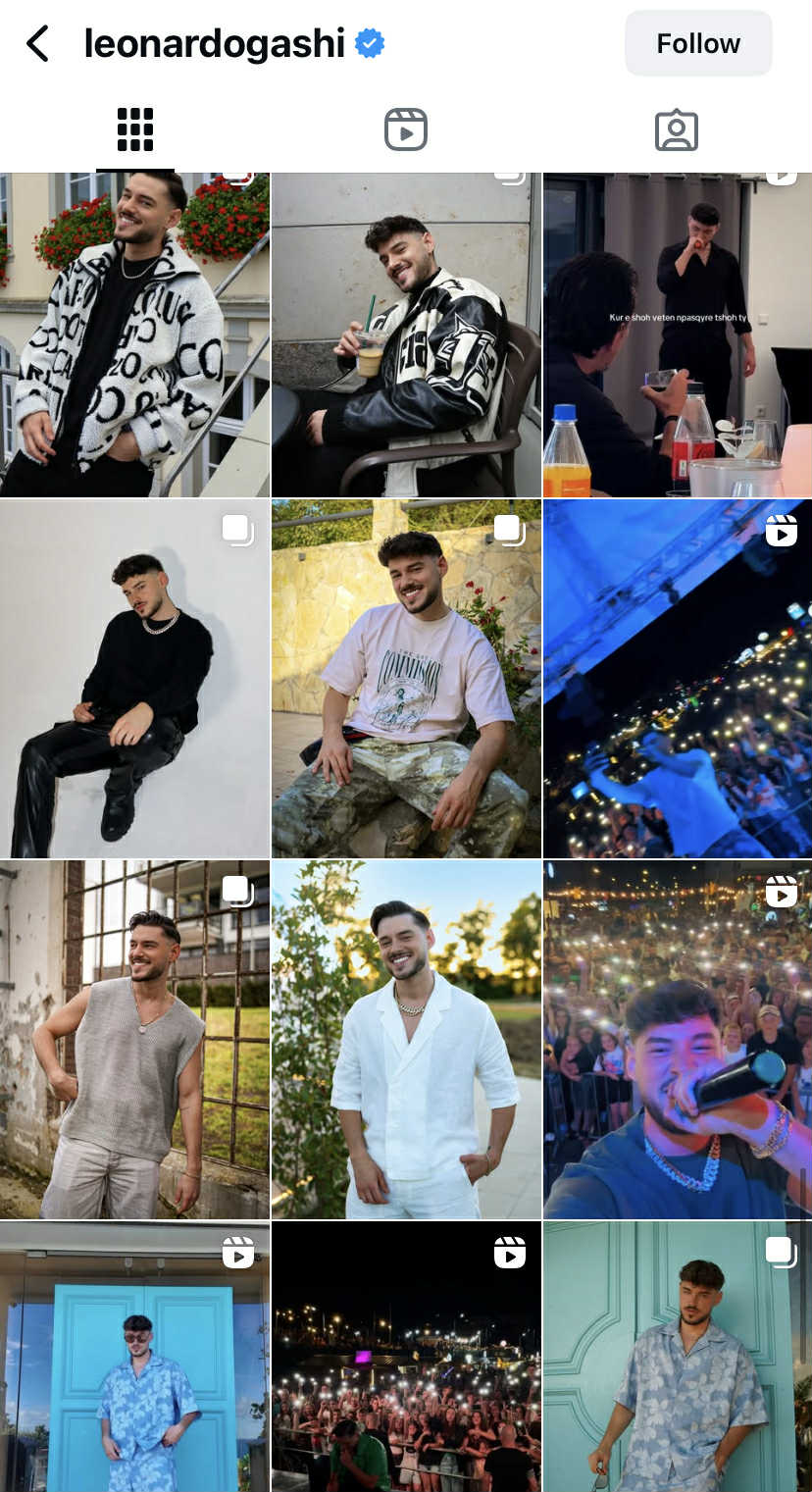Open the reel with blue stage lighting

677,679
